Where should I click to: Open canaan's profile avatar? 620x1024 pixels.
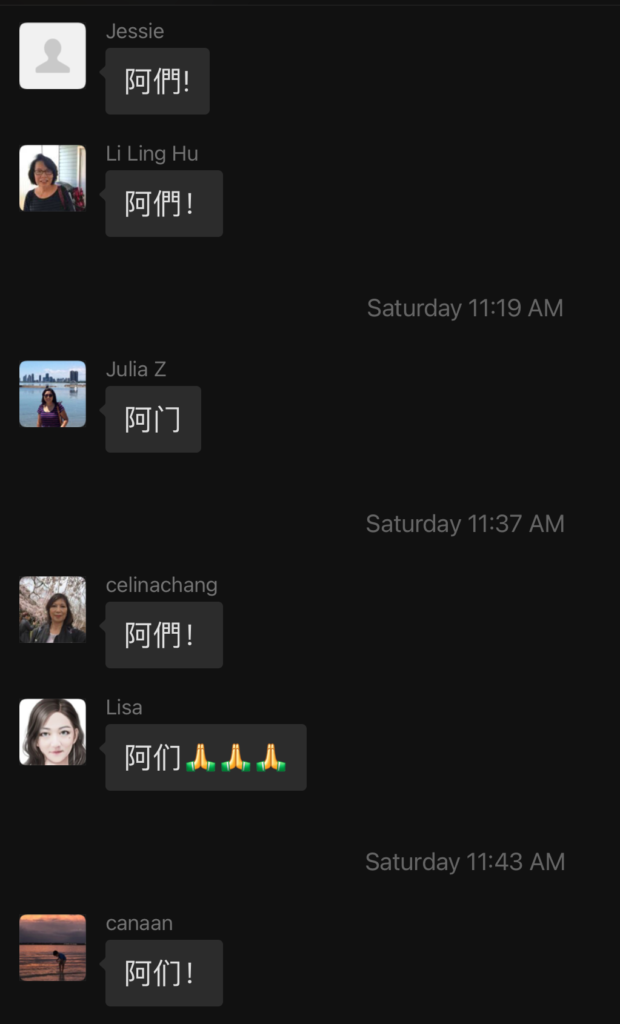click(x=52, y=947)
